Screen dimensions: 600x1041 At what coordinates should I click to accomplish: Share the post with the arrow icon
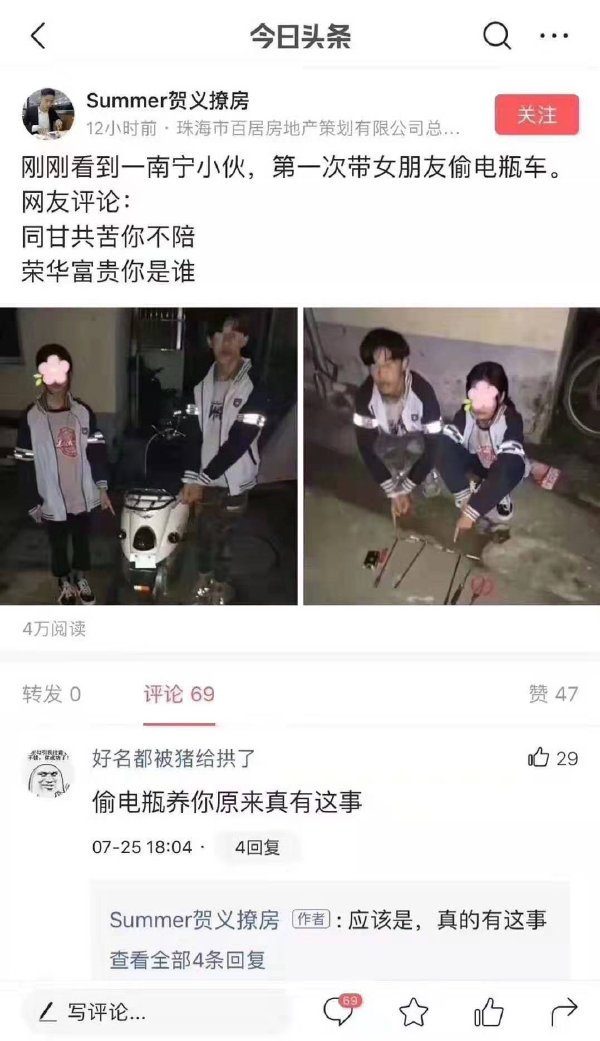tap(564, 1012)
